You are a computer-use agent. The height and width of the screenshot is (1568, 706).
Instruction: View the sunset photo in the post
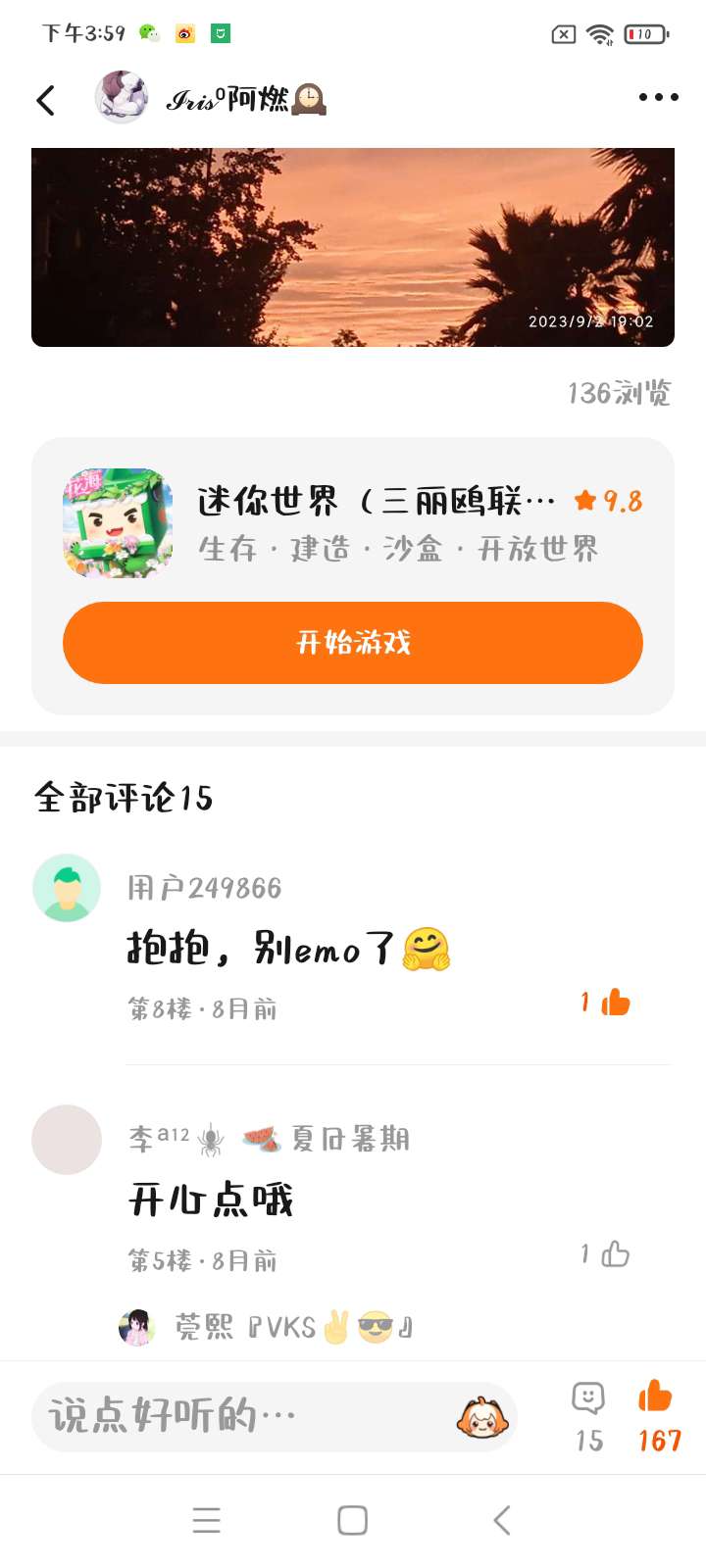(353, 247)
